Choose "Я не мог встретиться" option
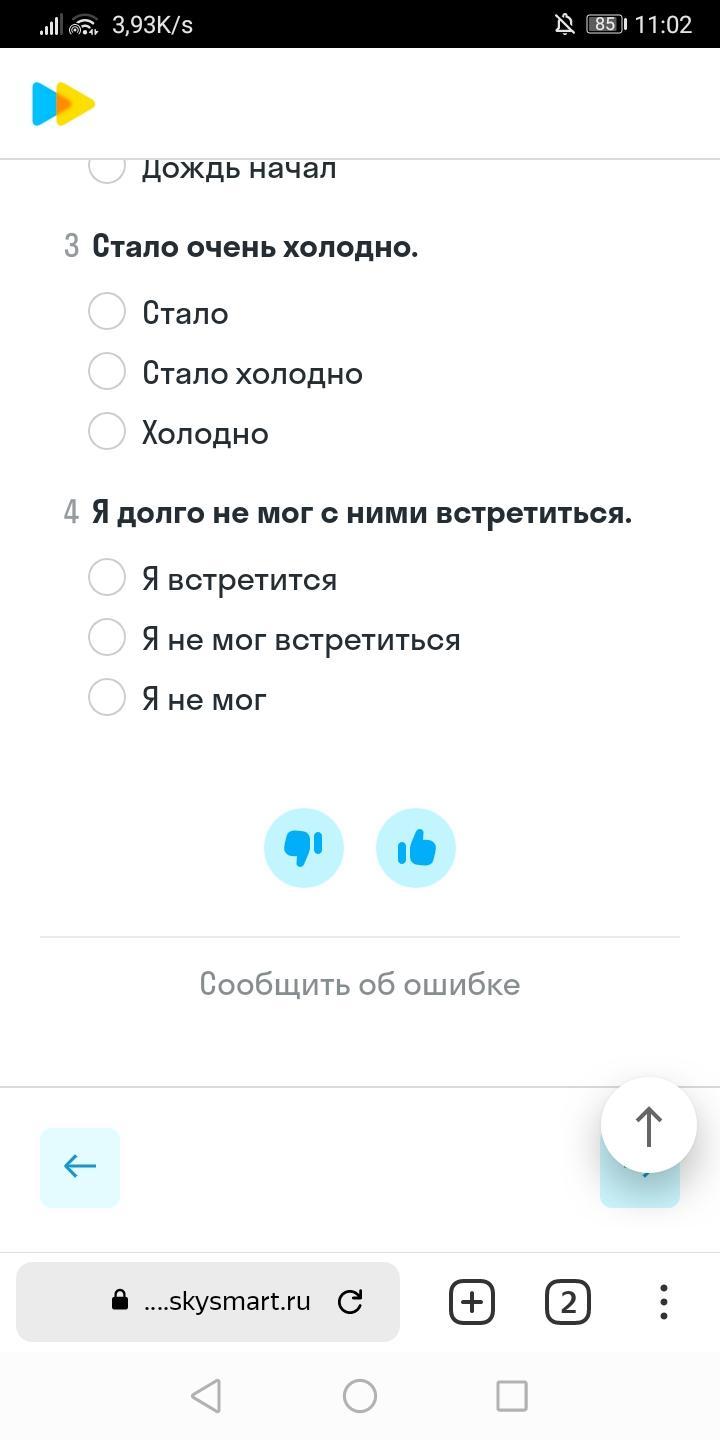Image resolution: width=720 pixels, height=1440 pixels. coord(107,638)
